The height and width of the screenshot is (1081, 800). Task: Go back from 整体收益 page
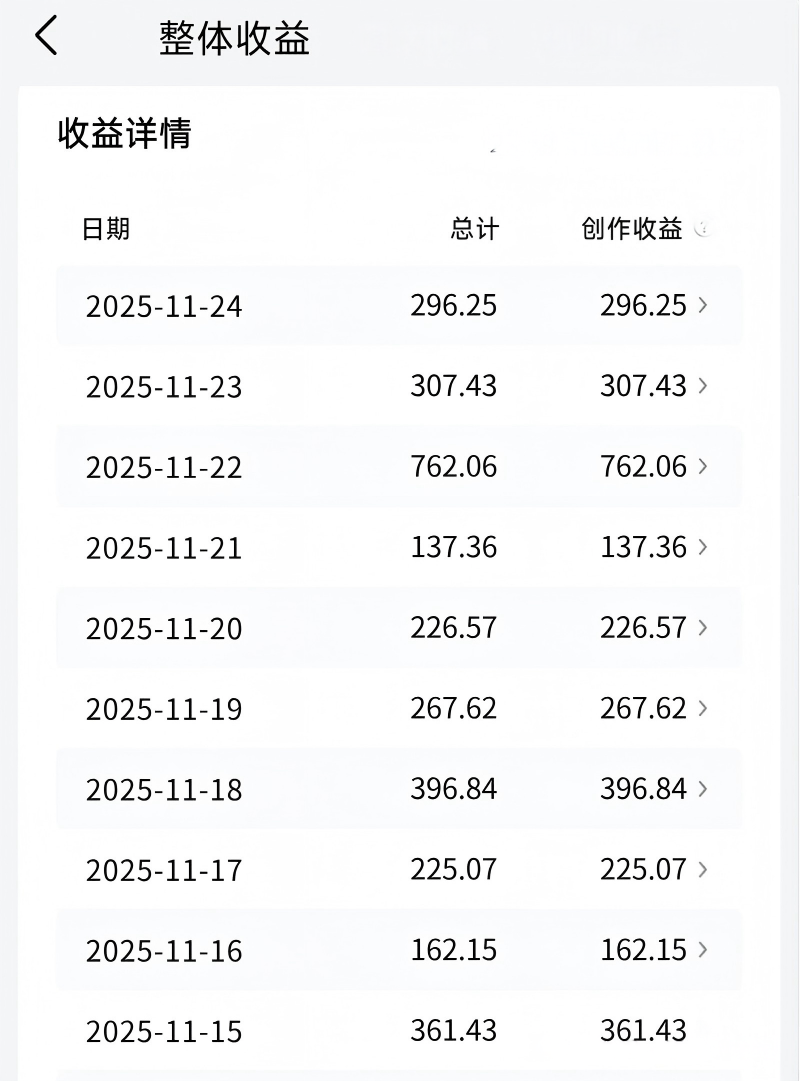point(47,37)
